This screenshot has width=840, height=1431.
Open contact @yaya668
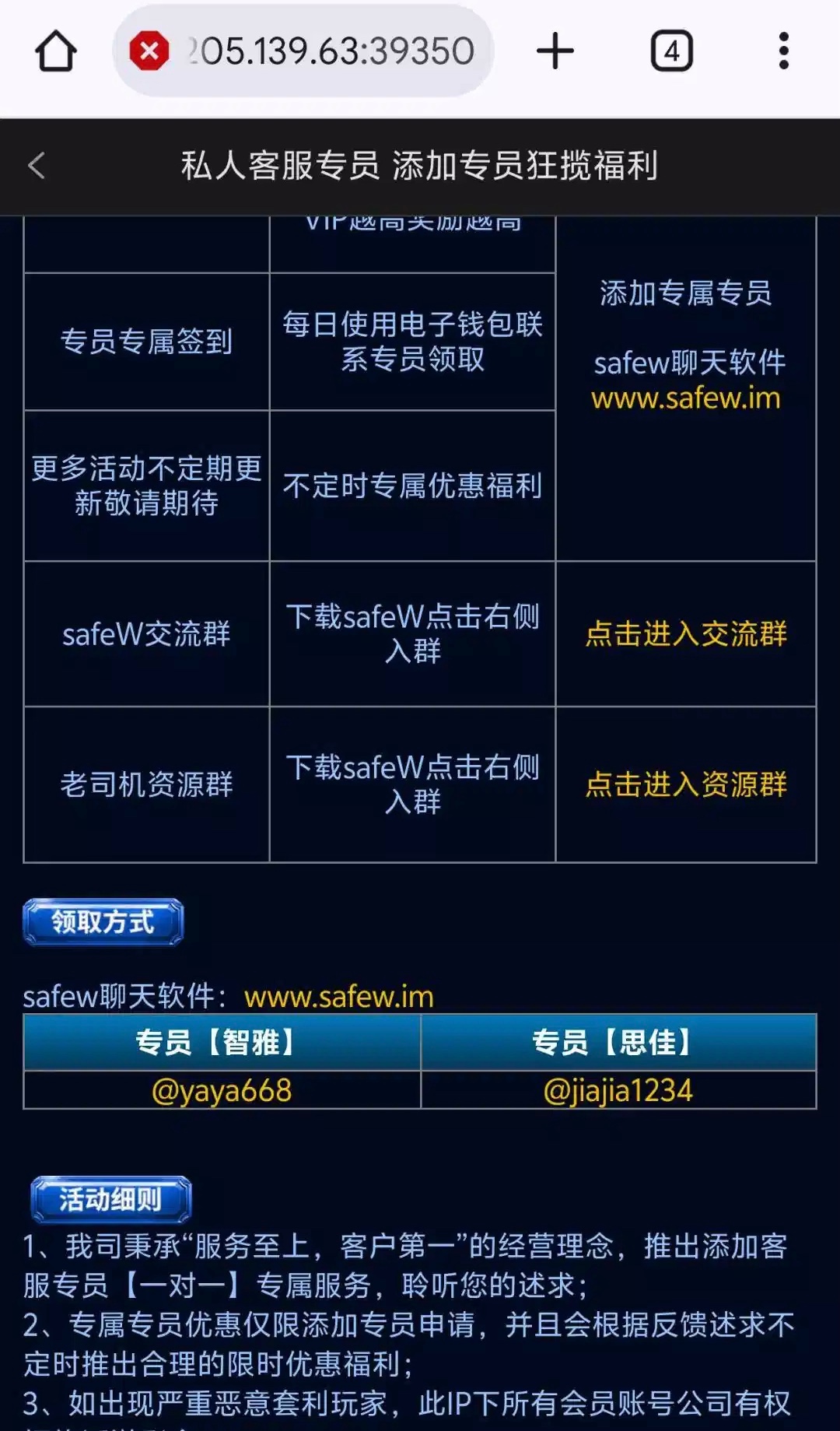222,1090
